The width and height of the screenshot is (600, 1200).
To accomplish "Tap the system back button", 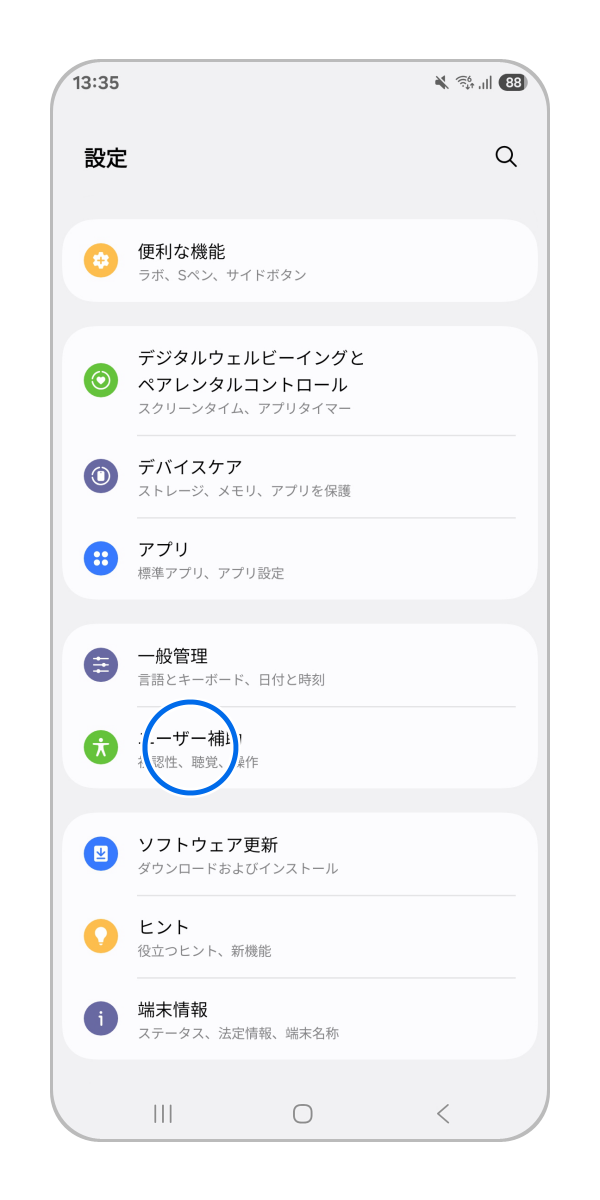I will [x=443, y=1113].
